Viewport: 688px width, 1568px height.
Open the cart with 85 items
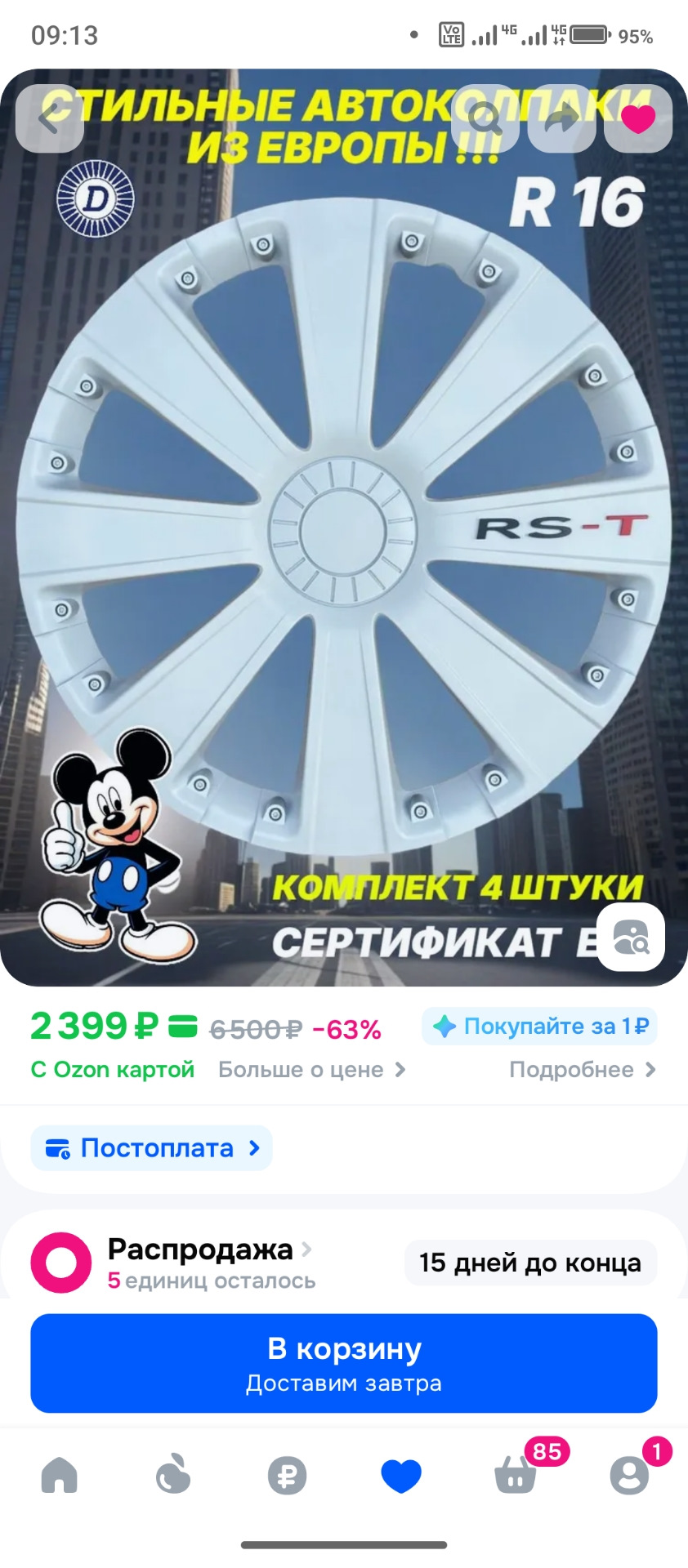click(516, 1476)
